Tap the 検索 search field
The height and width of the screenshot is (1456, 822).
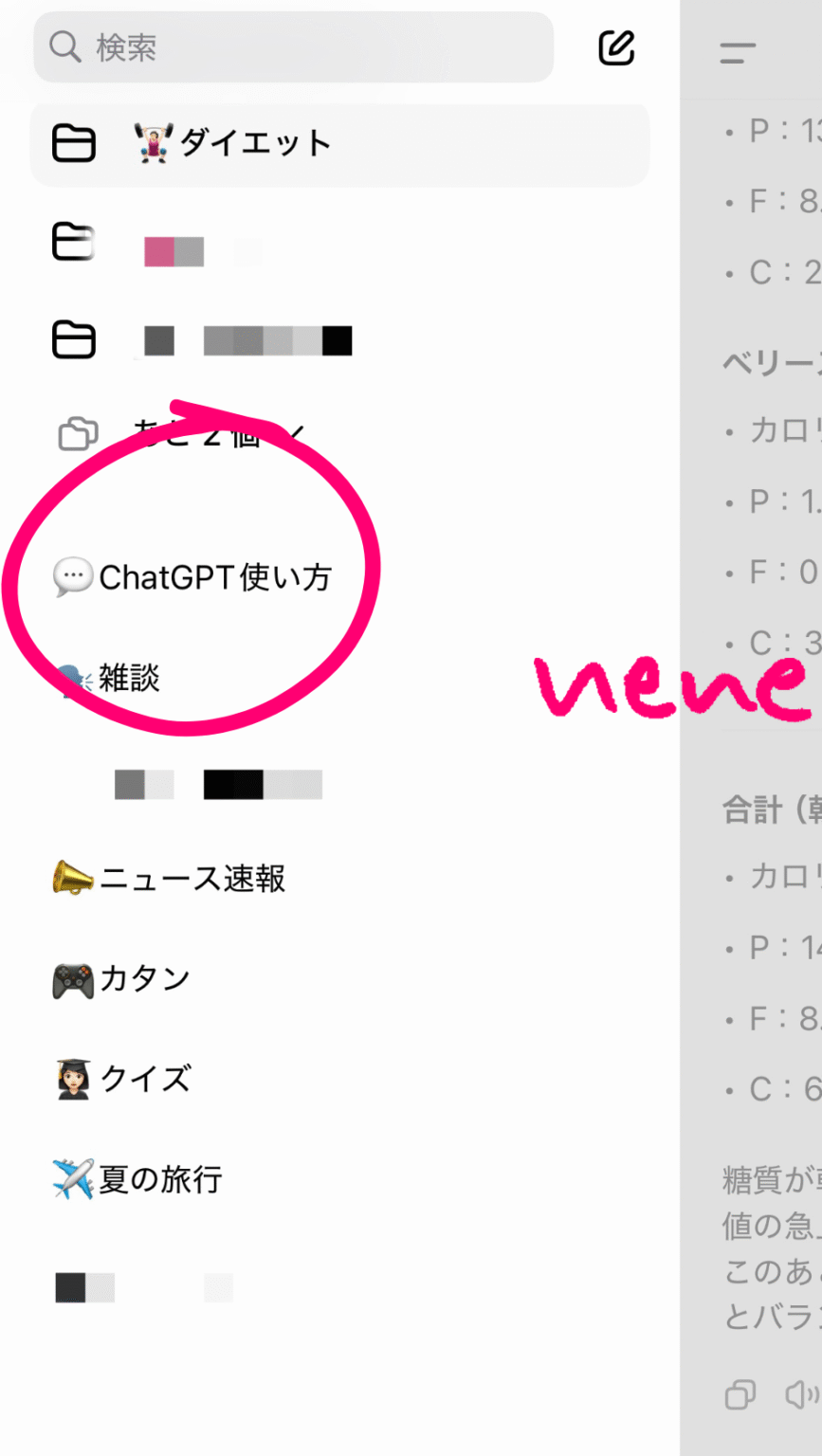292,47
